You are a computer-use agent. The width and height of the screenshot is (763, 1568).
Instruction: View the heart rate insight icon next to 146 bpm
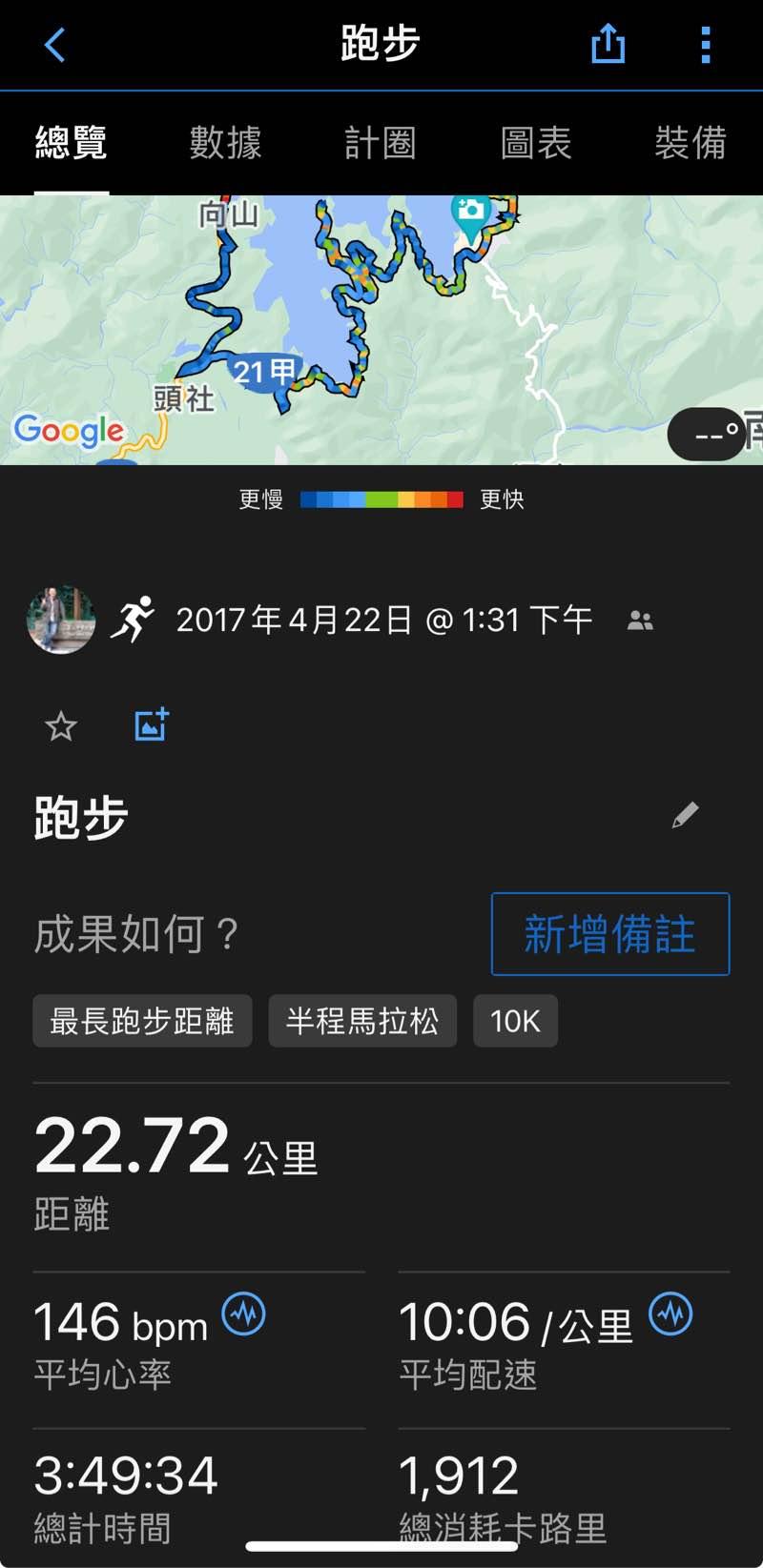click(x=243, y=1314)
